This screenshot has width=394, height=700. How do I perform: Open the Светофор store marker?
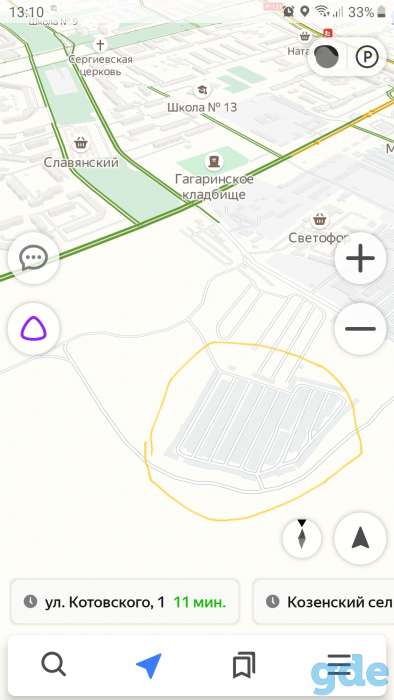(x=319, y=220)
